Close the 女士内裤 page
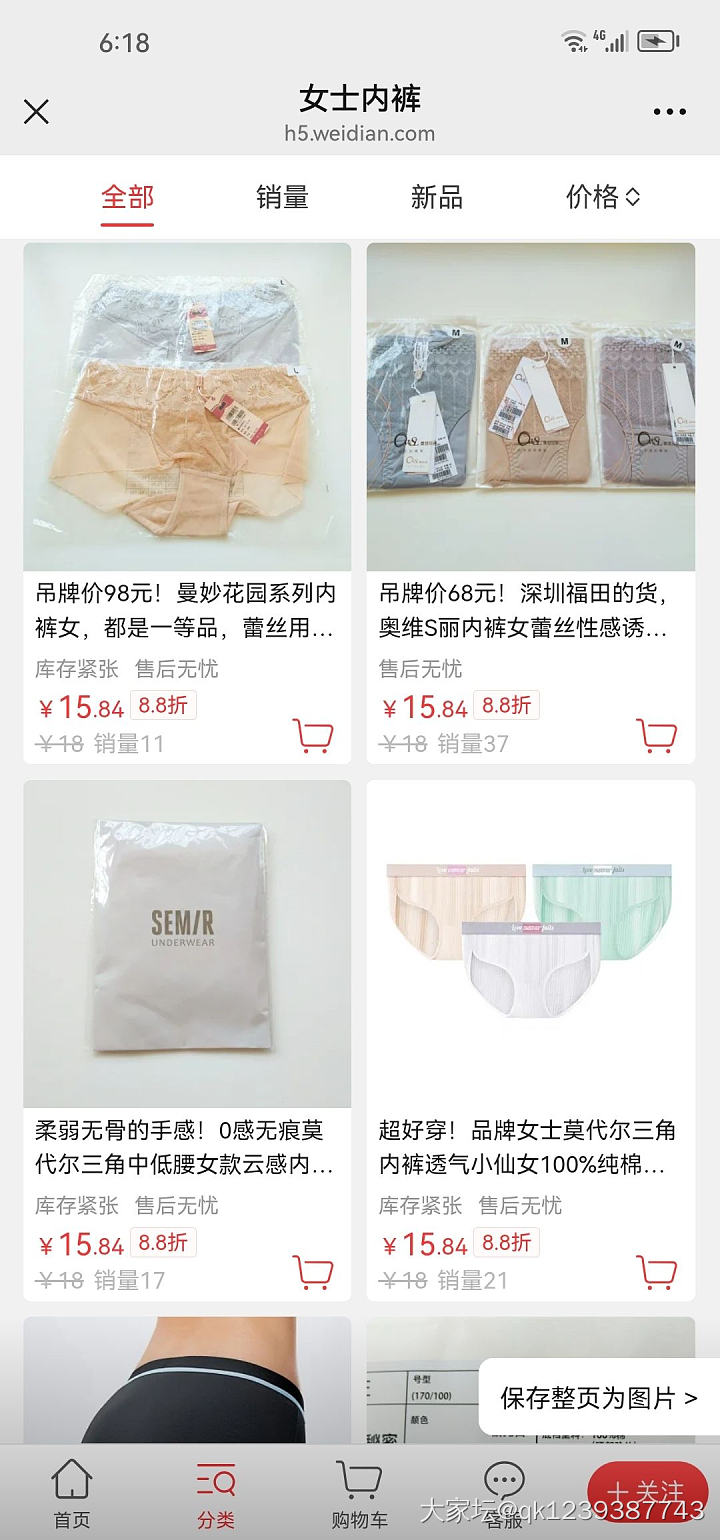The width and height of the screenshot is (720, 1540). (37, 111)
